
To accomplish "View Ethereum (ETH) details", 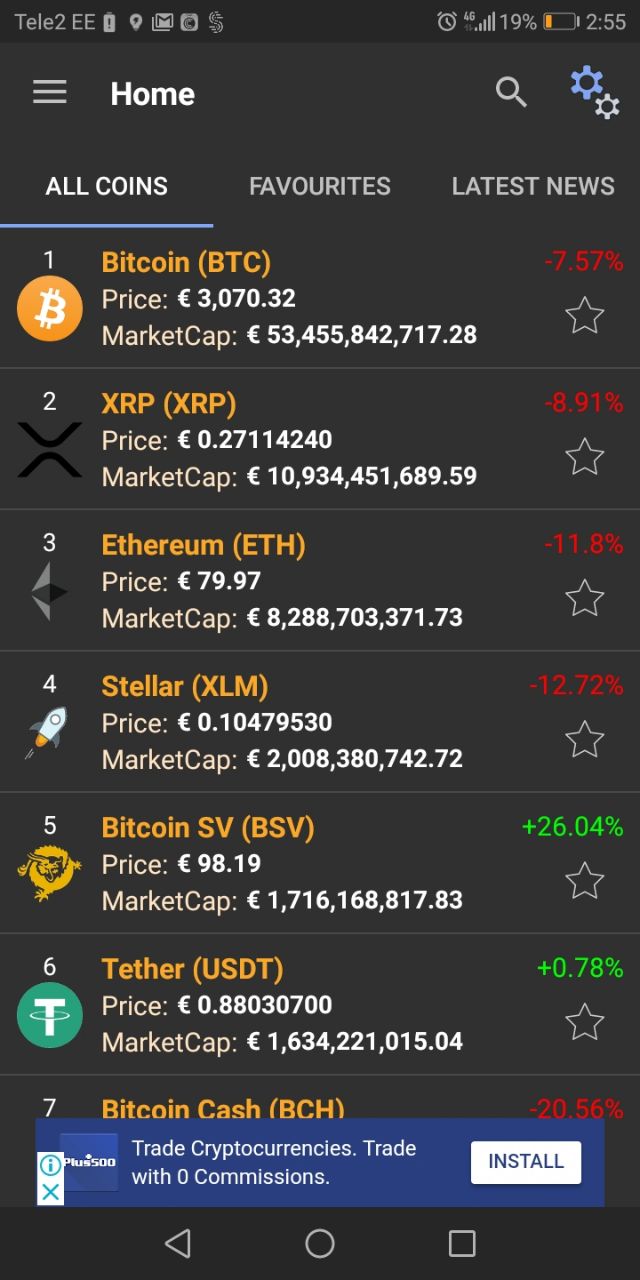I will pos(320,580).
